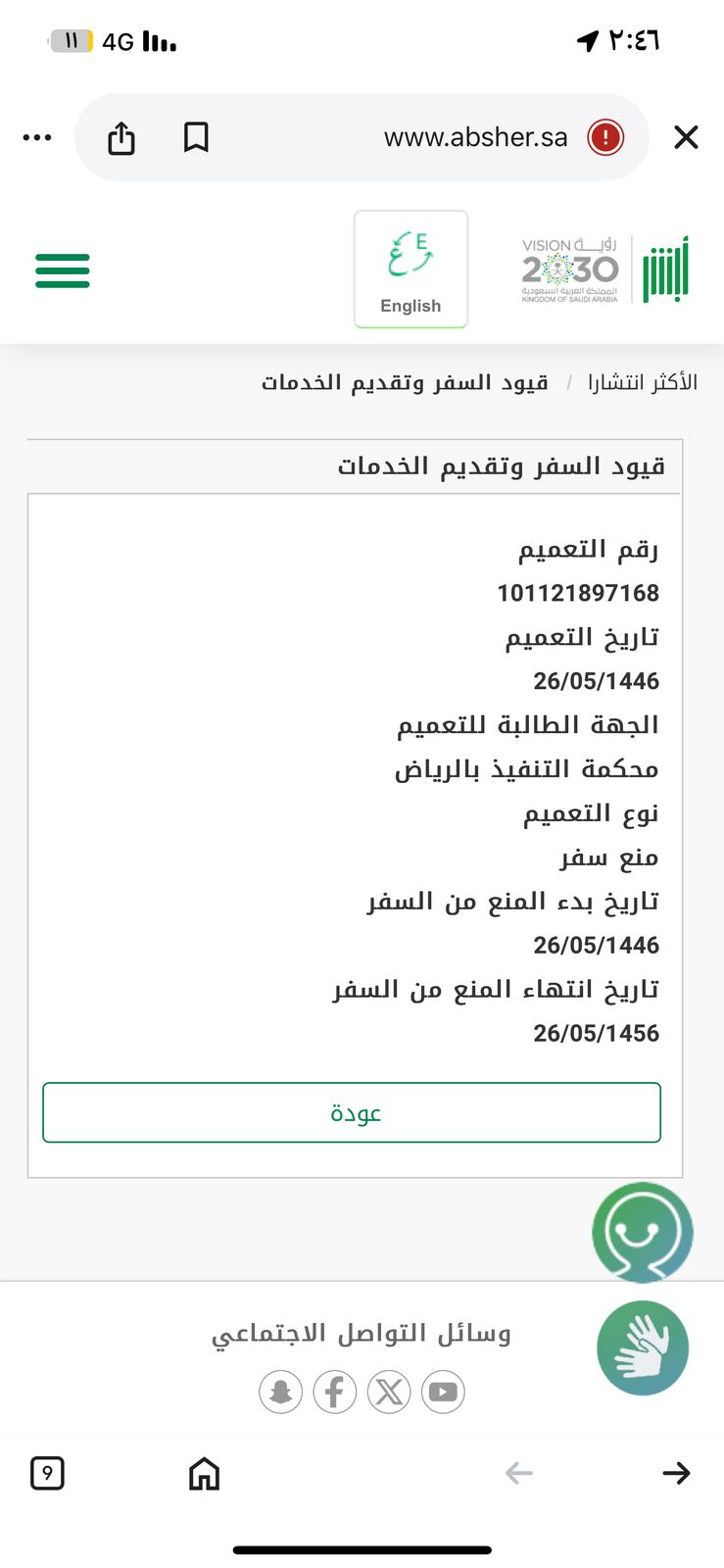Share this page from the address bar

click(121, 137)
